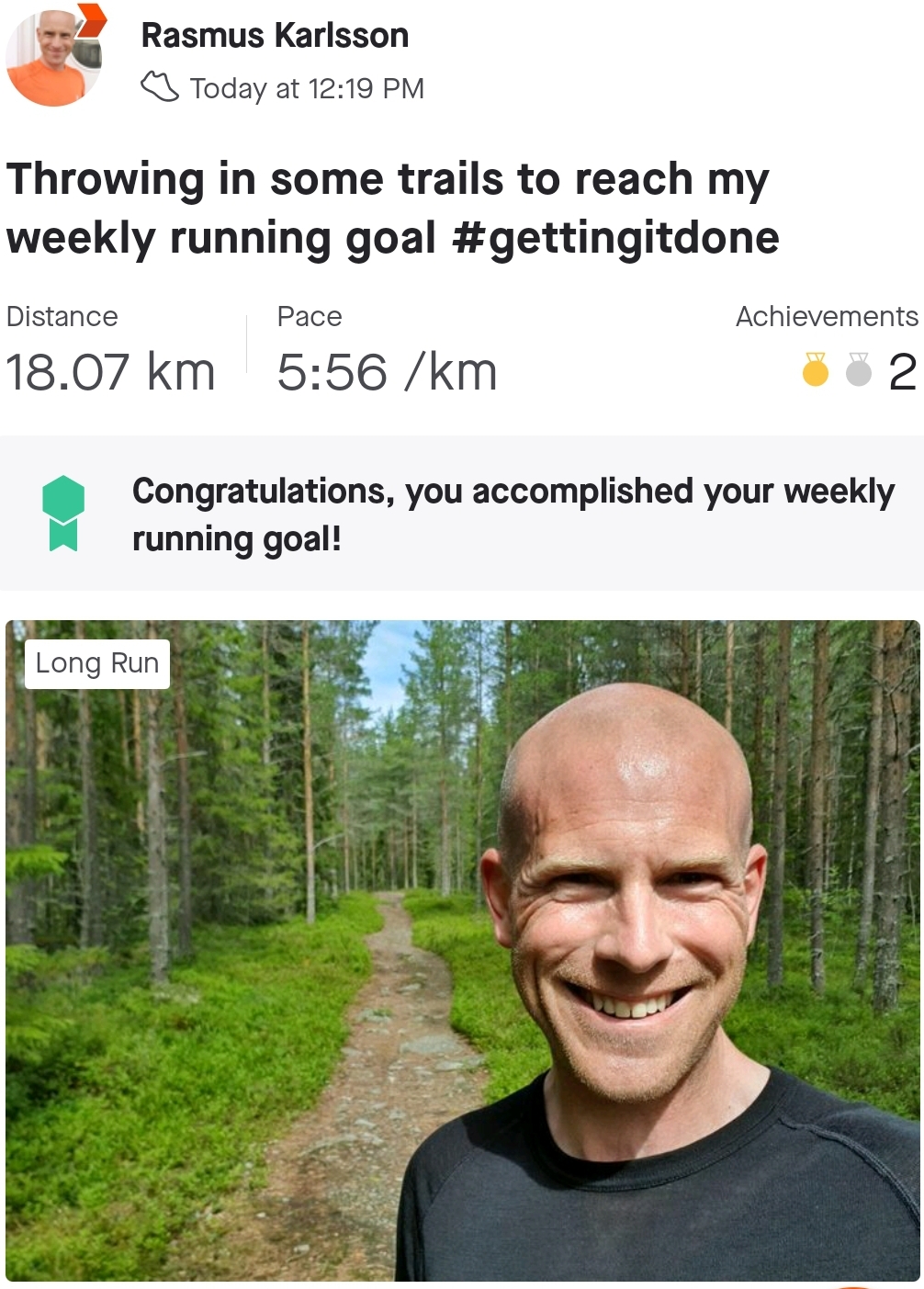Viewport: 924px width, 1289px height.
Task: Tap the athlete name Rasmus Karlsson
Action: click(275, 36)
